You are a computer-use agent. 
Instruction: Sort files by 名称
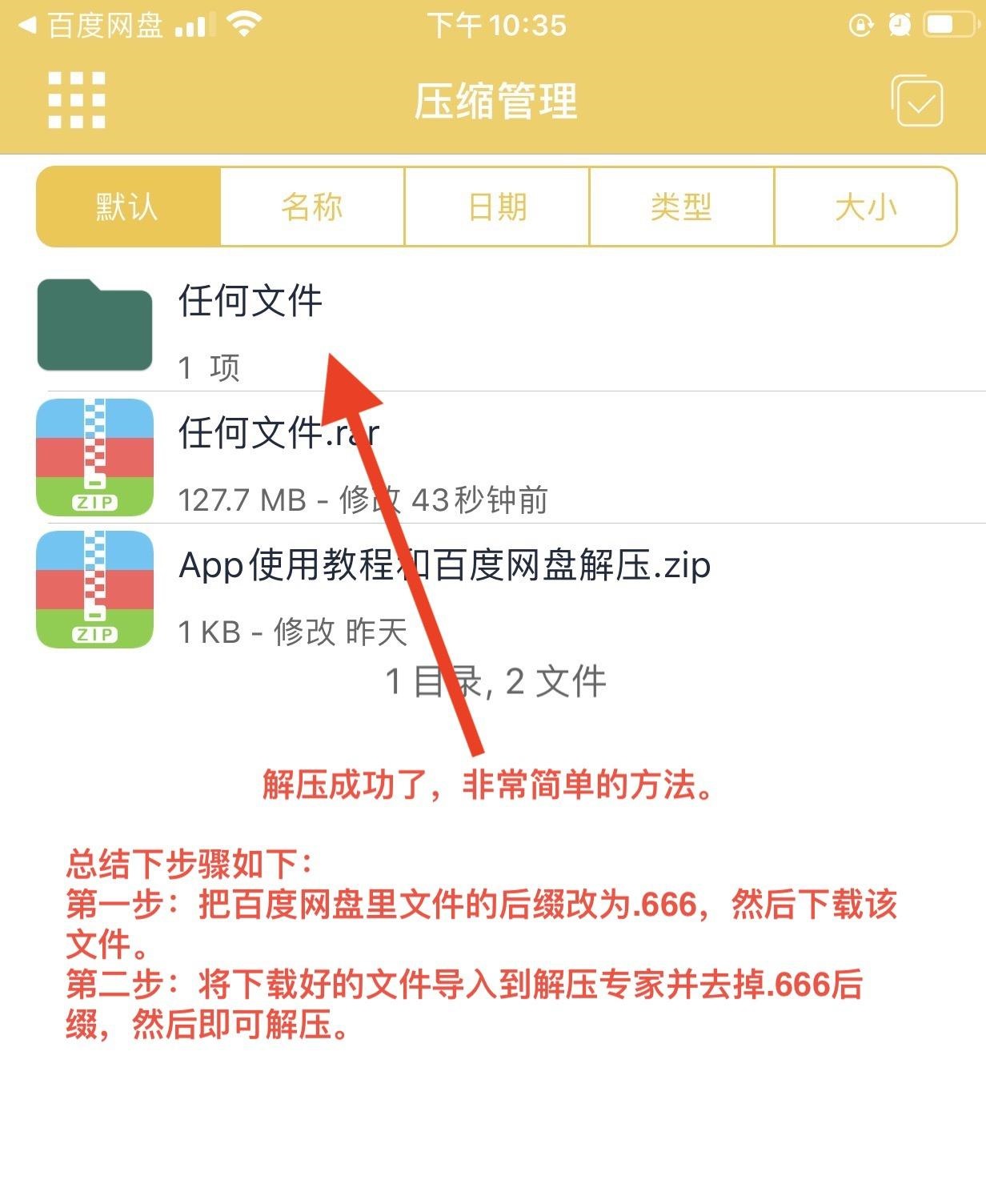[312, 207]
